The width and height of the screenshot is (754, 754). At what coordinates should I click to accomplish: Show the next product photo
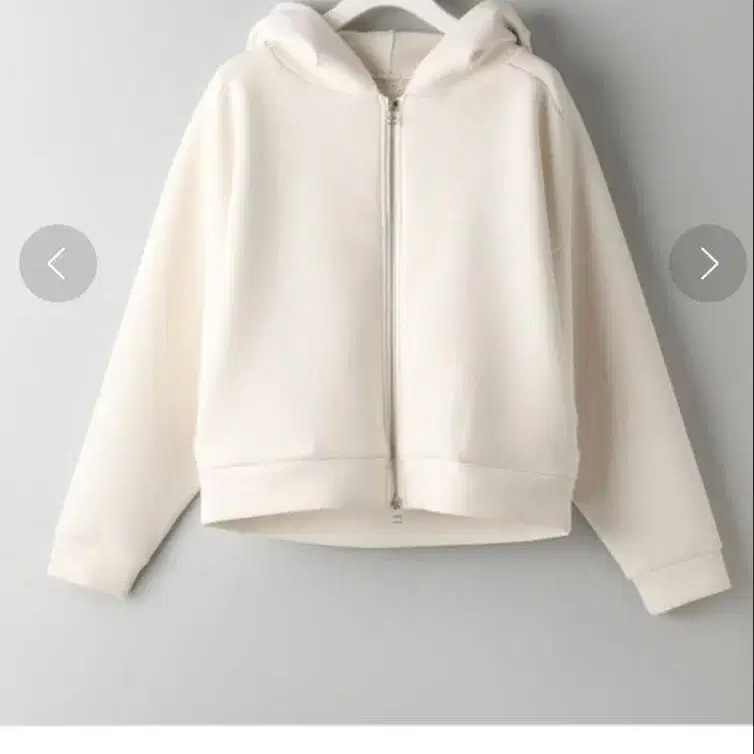tap(708, 264)
